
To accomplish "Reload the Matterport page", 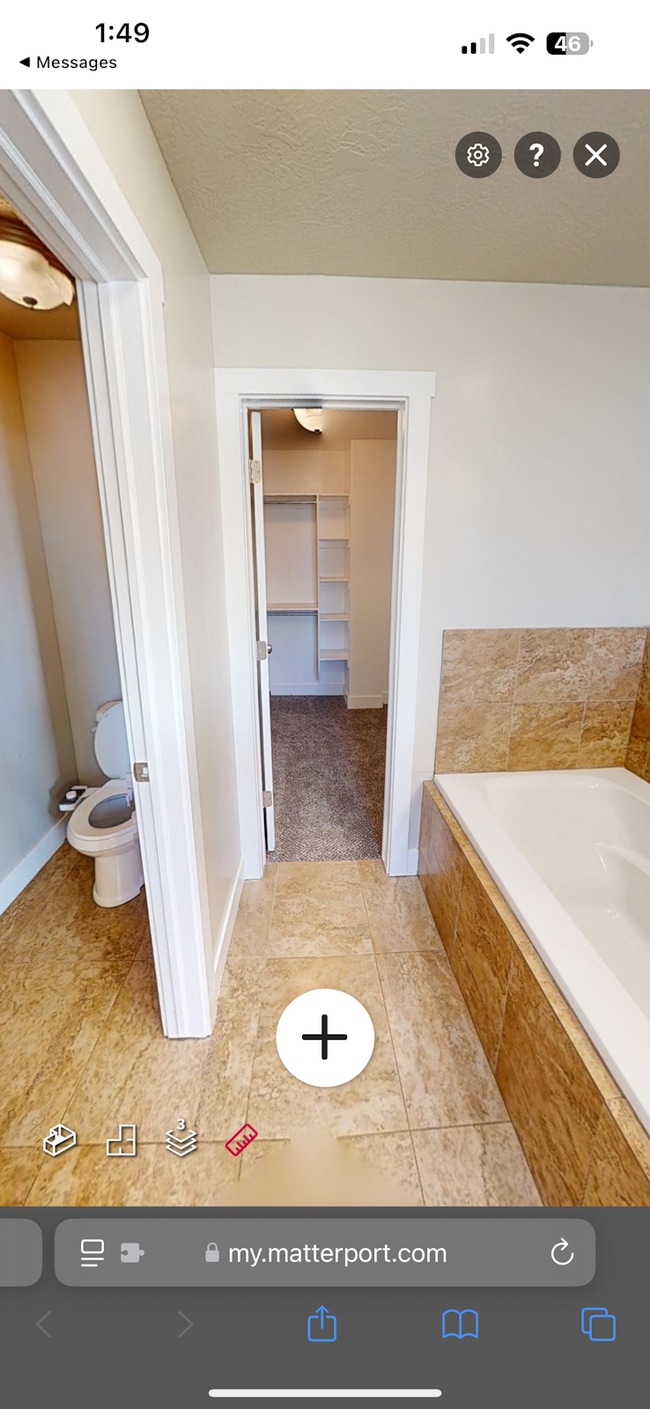I will tap(562, 1252).
